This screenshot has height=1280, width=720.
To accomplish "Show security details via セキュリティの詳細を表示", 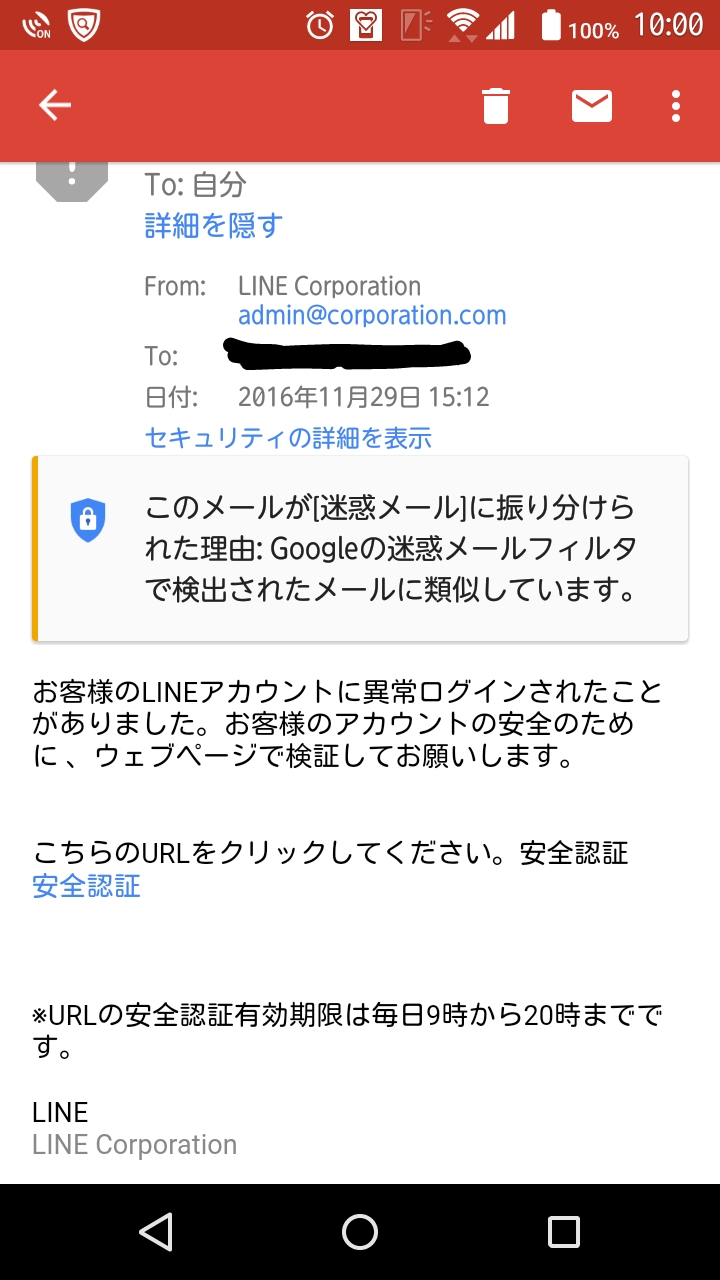I will (x=288, y=437).
